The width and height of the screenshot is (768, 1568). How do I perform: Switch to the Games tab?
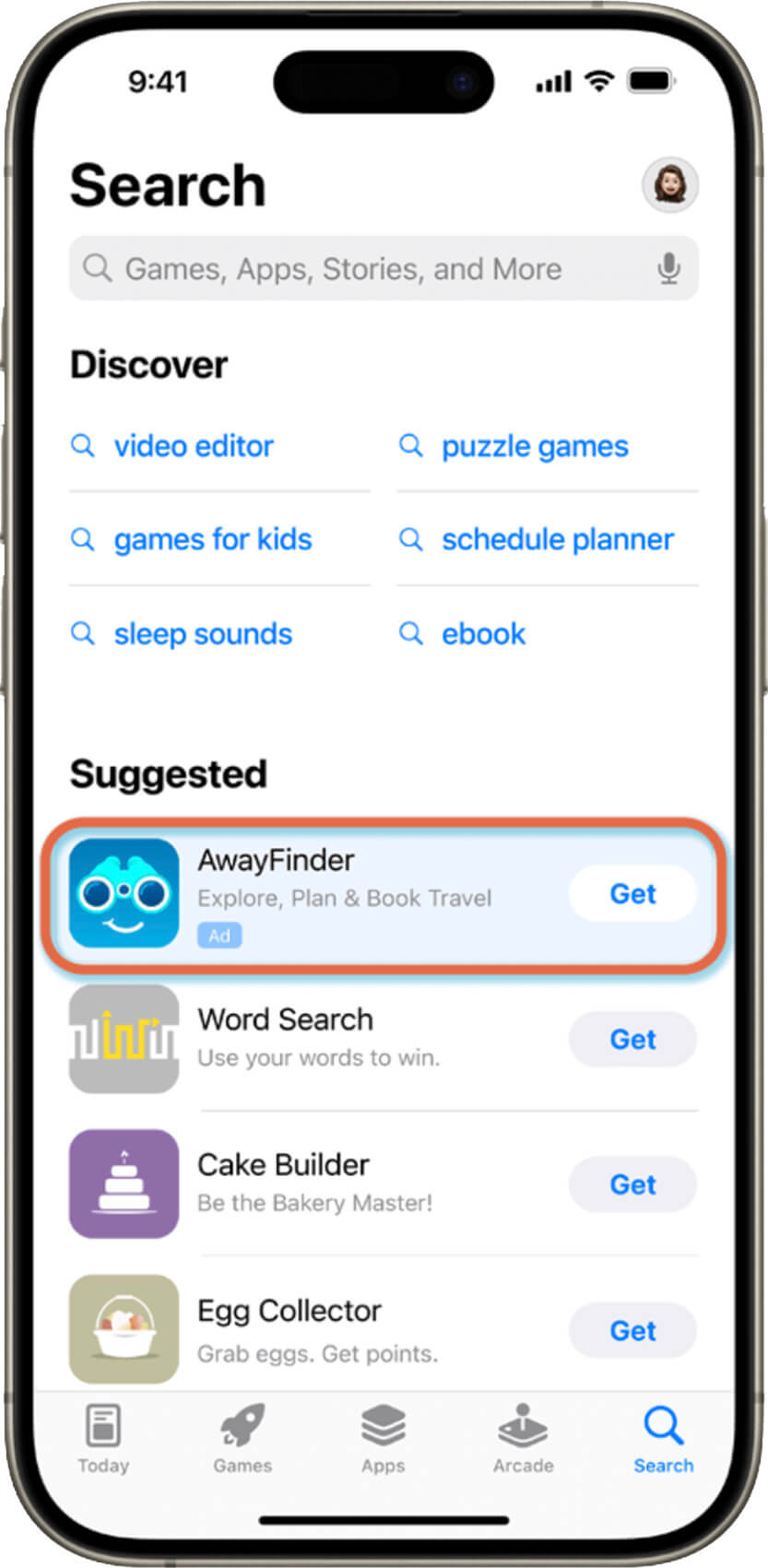(242, 1440)
